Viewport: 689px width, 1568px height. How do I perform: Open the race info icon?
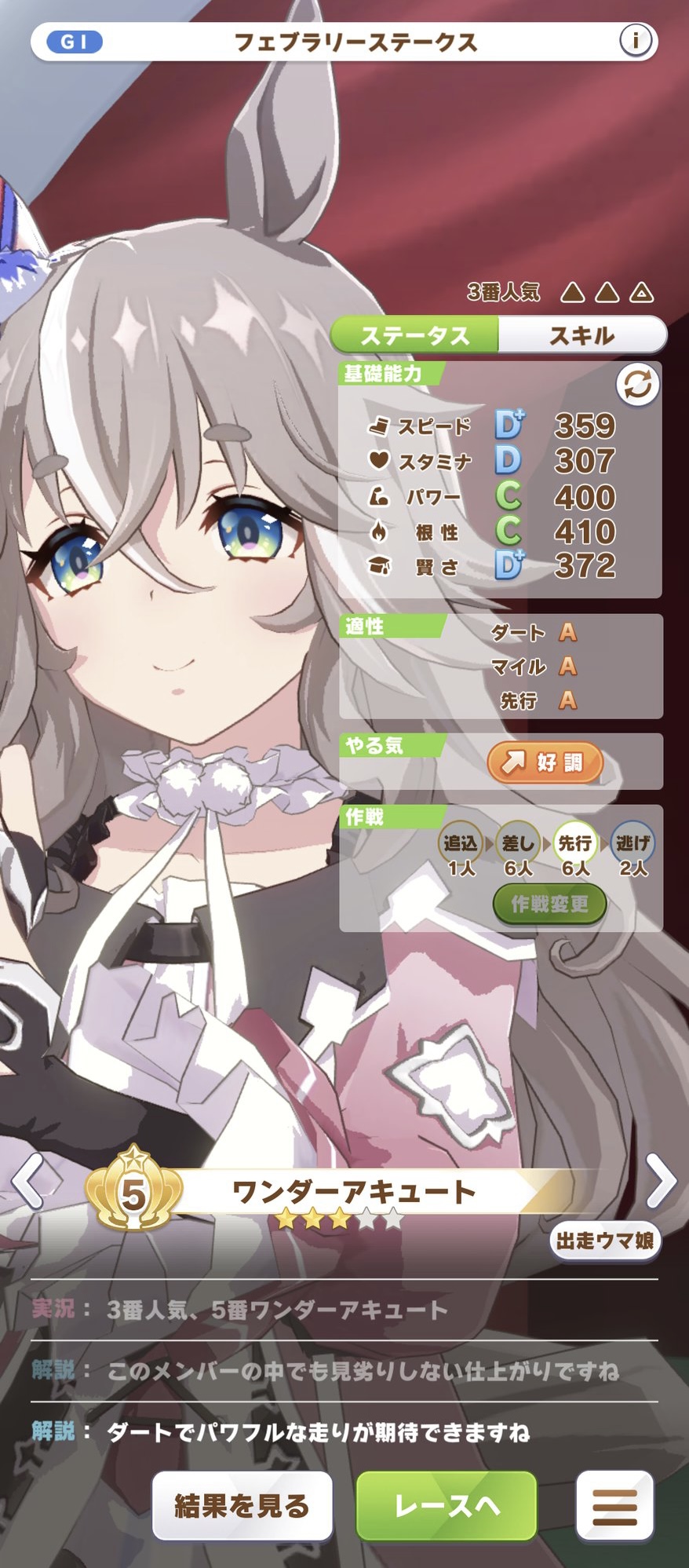(x=635, y=40)
